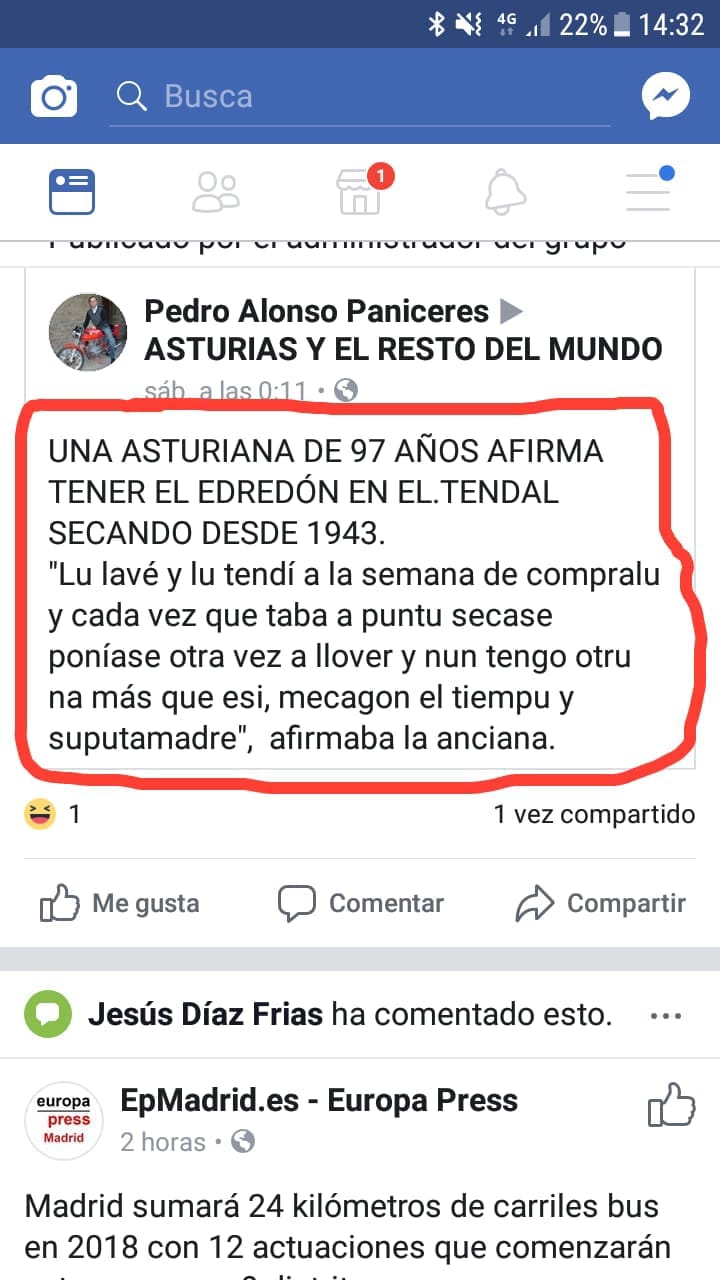Open the EpMadrid.es - Europa Press page
This screenshot has width=720, height=1280.
tap(319, 1101)
